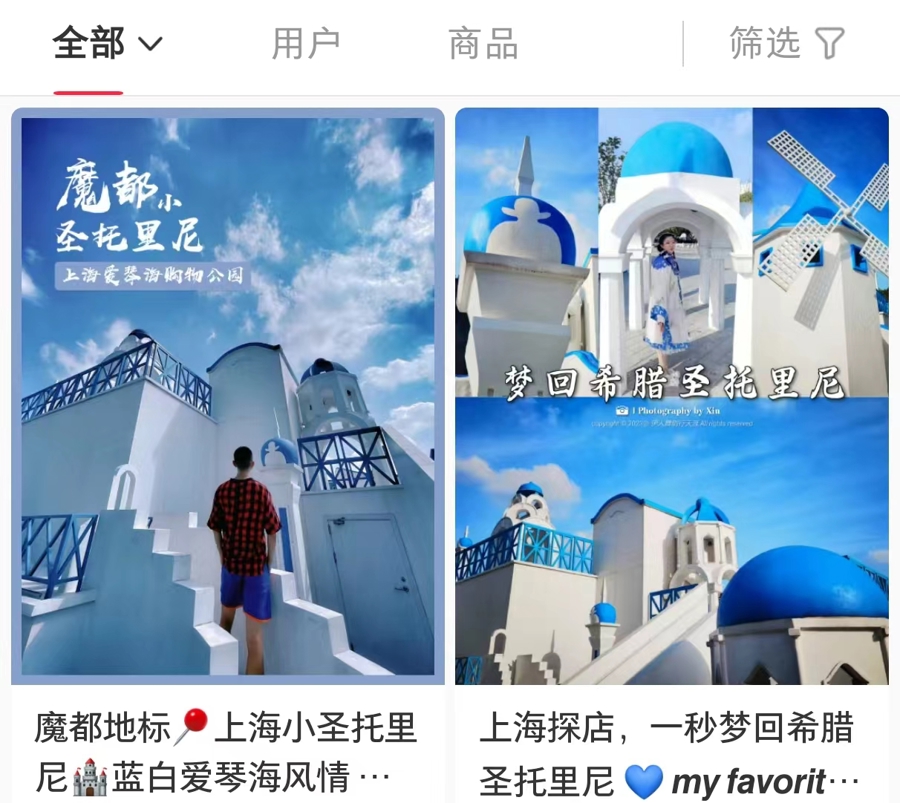Expand the 全部 dropdown tab
The image size is (900, 803).
pyautogui.click(x=107, y=44)
